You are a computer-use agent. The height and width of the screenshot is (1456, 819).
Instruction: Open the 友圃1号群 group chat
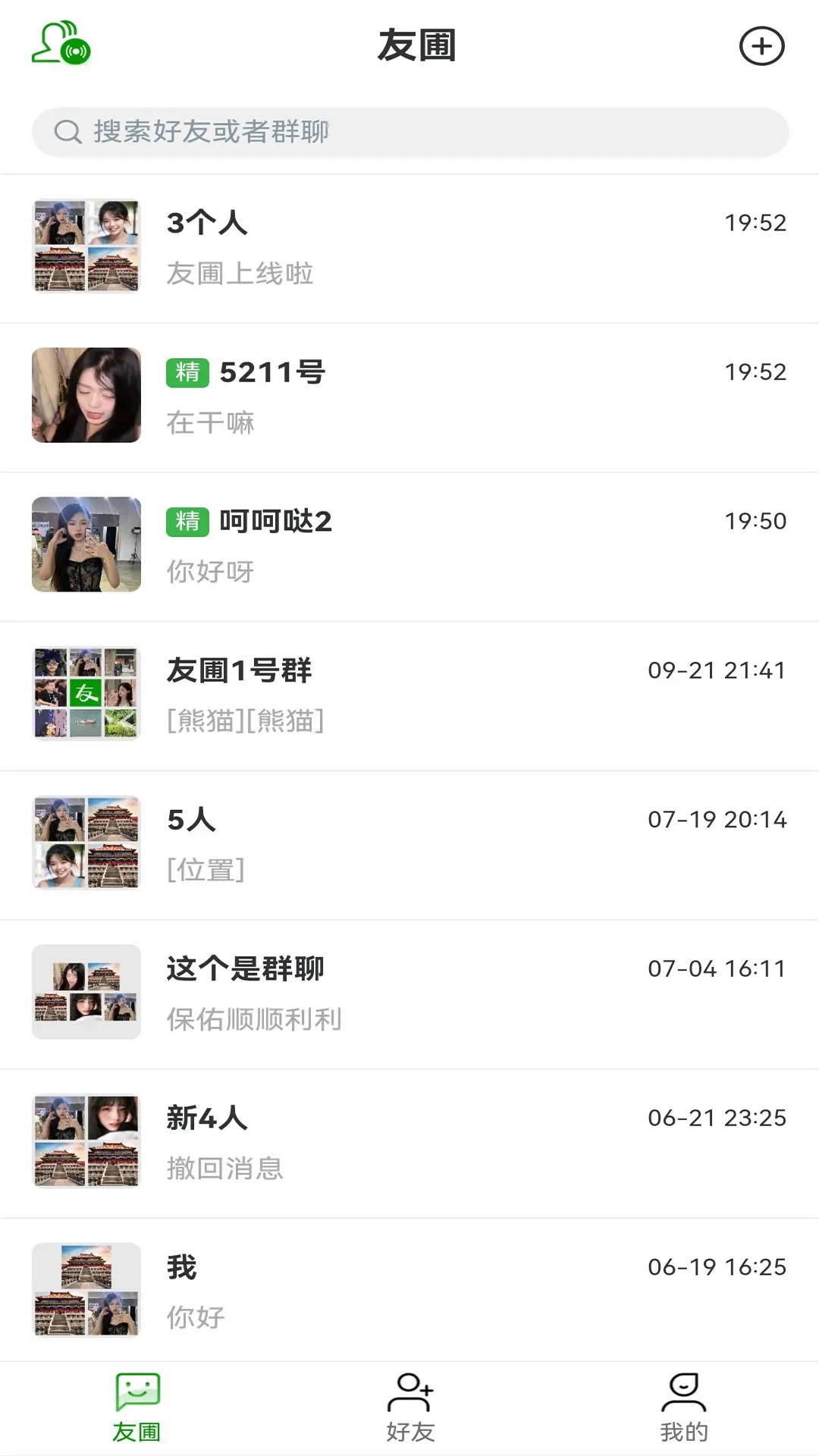[409, 695]
